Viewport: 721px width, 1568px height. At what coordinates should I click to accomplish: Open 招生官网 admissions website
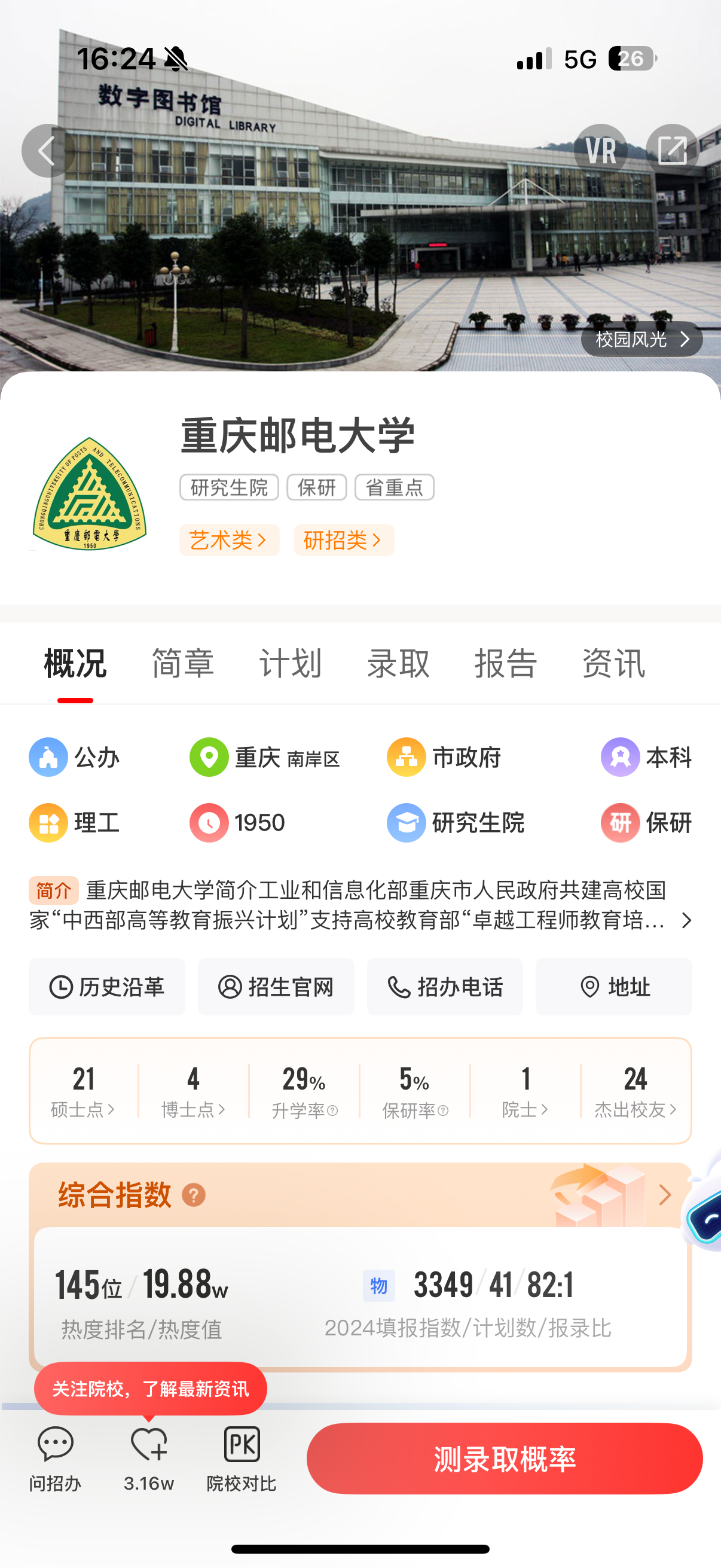pyautogui.click(x=276, y=987)
